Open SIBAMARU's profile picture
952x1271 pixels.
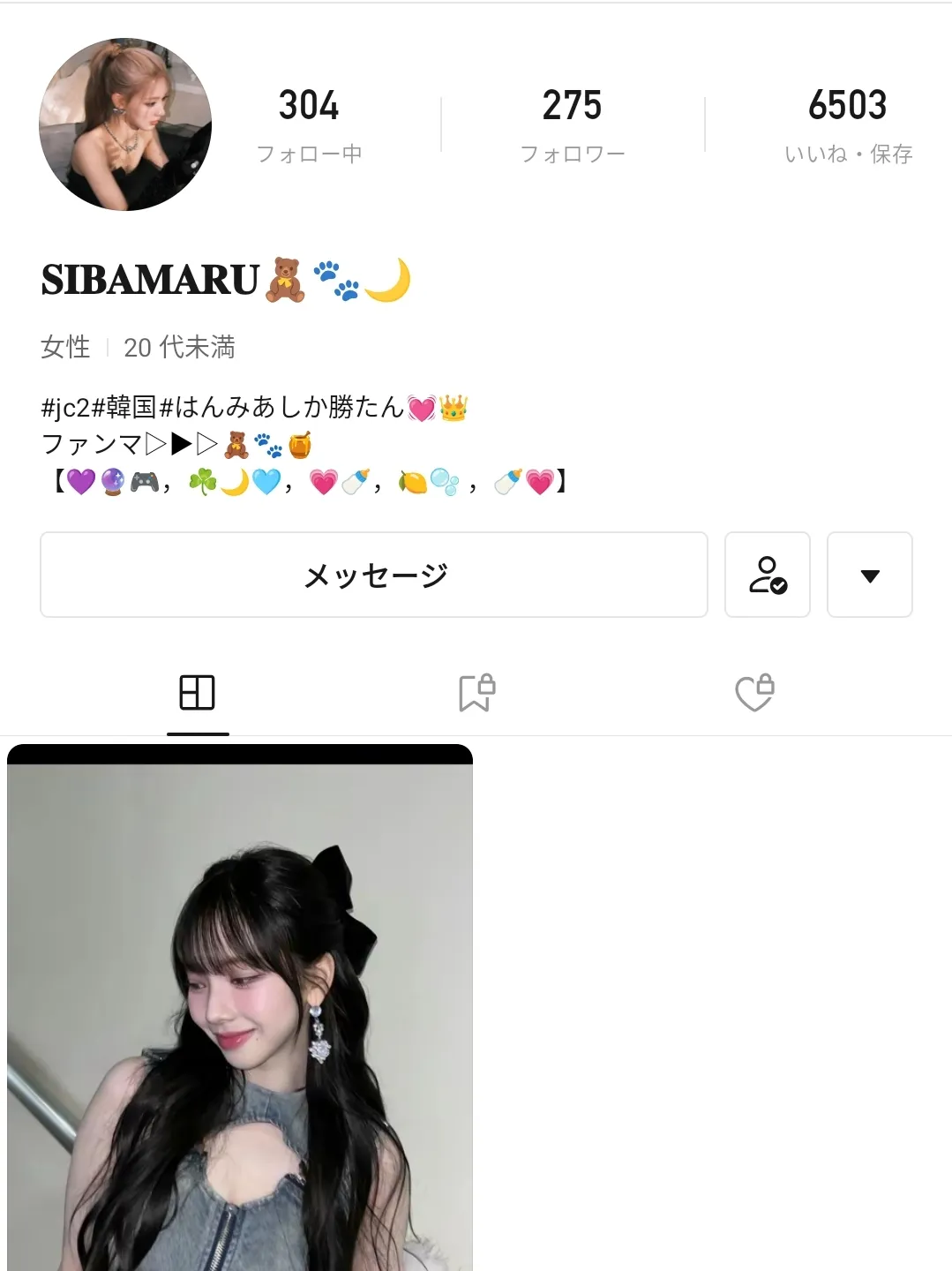click(x=125, y=124)
